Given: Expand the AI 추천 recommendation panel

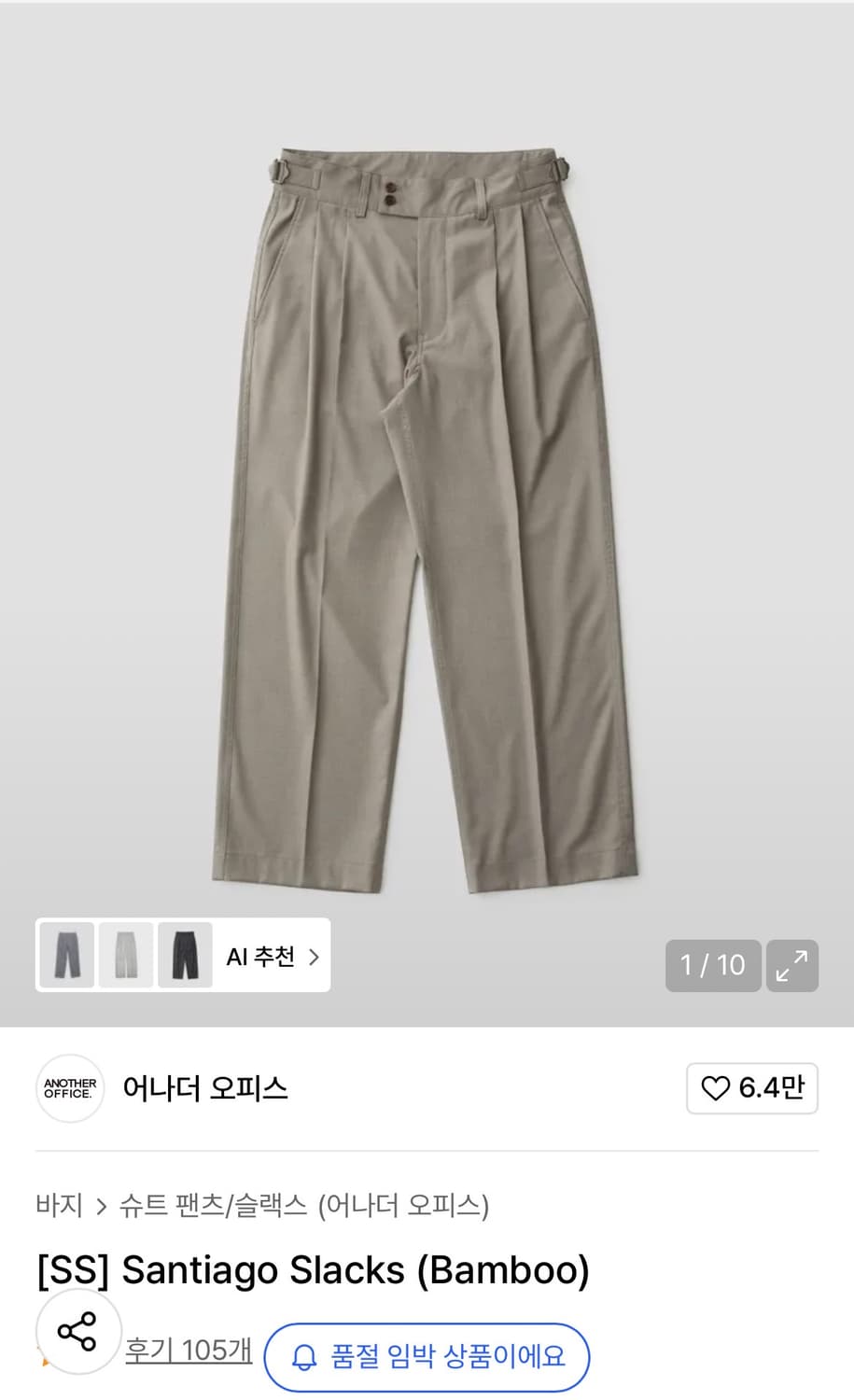Looking at the screenshot, I should point(271,956).
